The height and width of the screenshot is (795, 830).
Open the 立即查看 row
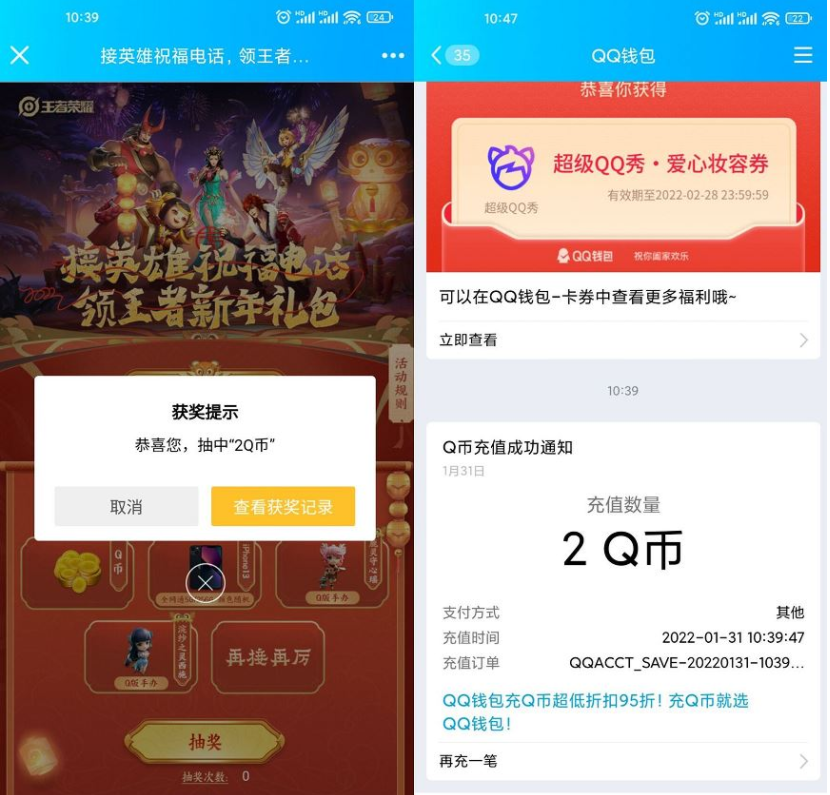tap(622, 340)
